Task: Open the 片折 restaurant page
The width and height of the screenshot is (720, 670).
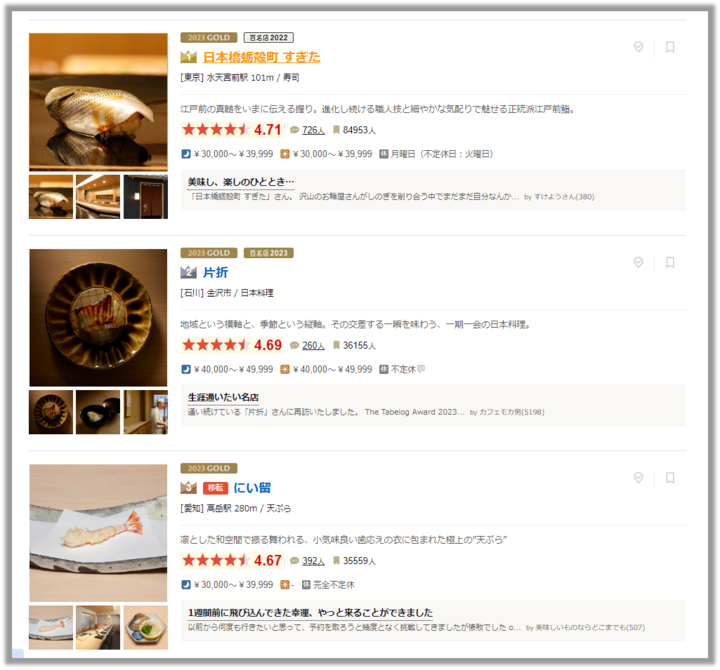Action: (x=215, y=272)
